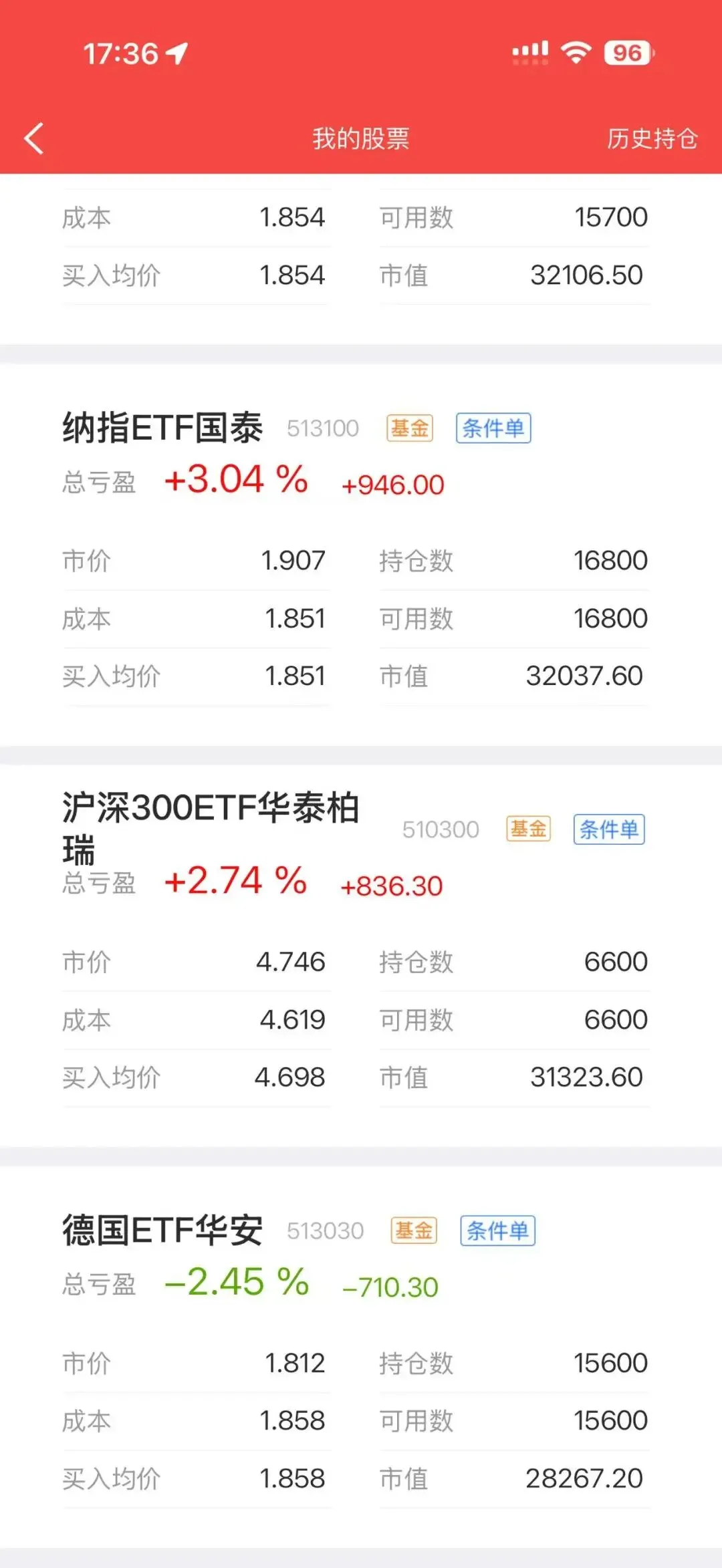The width and height of the screenshot is (722, 1568).
Task: Open the 沪深300ETF华泰柏瑞 holding card
Action: click(x=211, y=827)
